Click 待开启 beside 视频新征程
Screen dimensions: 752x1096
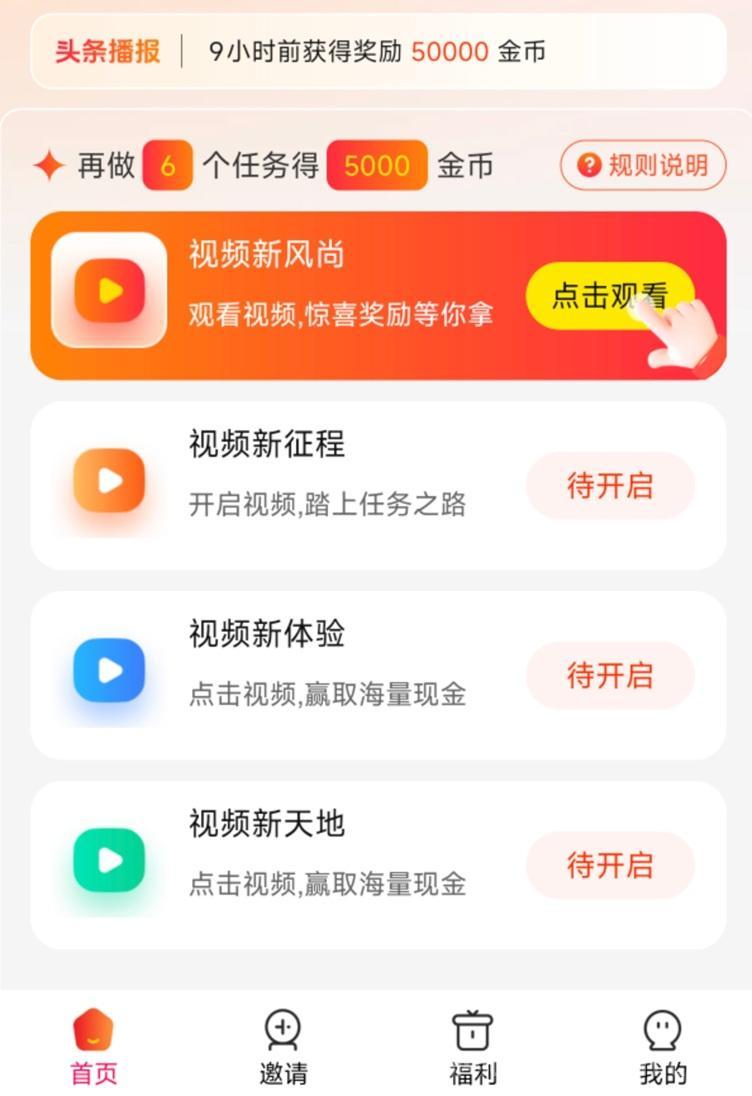pos(609,485)
